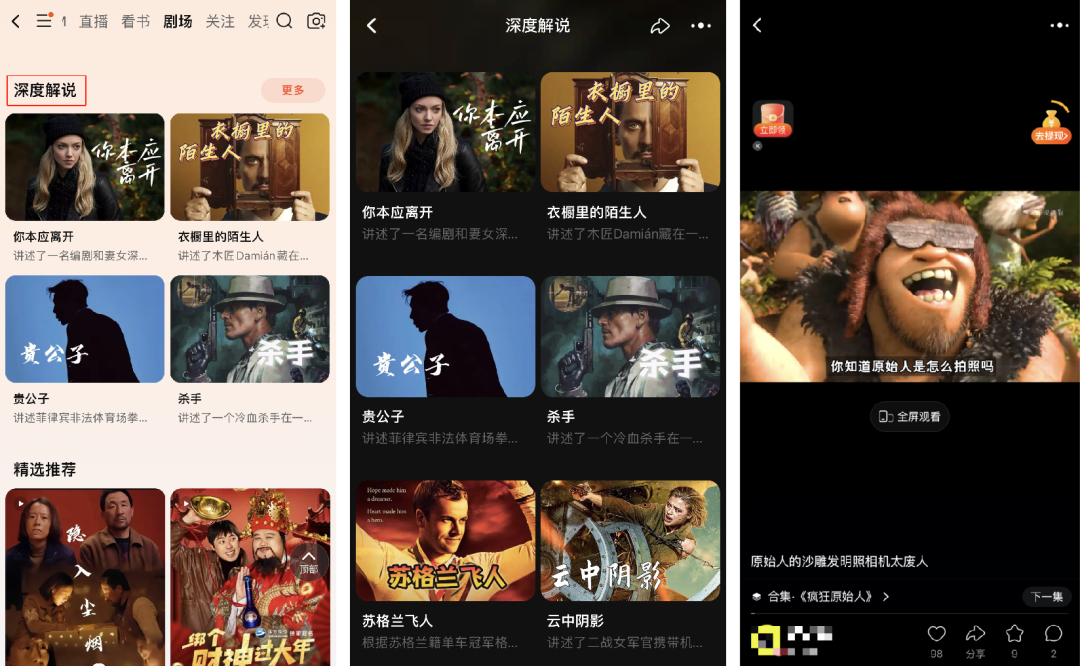This screenshot has width=1080, height=666.
Task: Open the 去提现 money bag
Action: pos(1051,124)
